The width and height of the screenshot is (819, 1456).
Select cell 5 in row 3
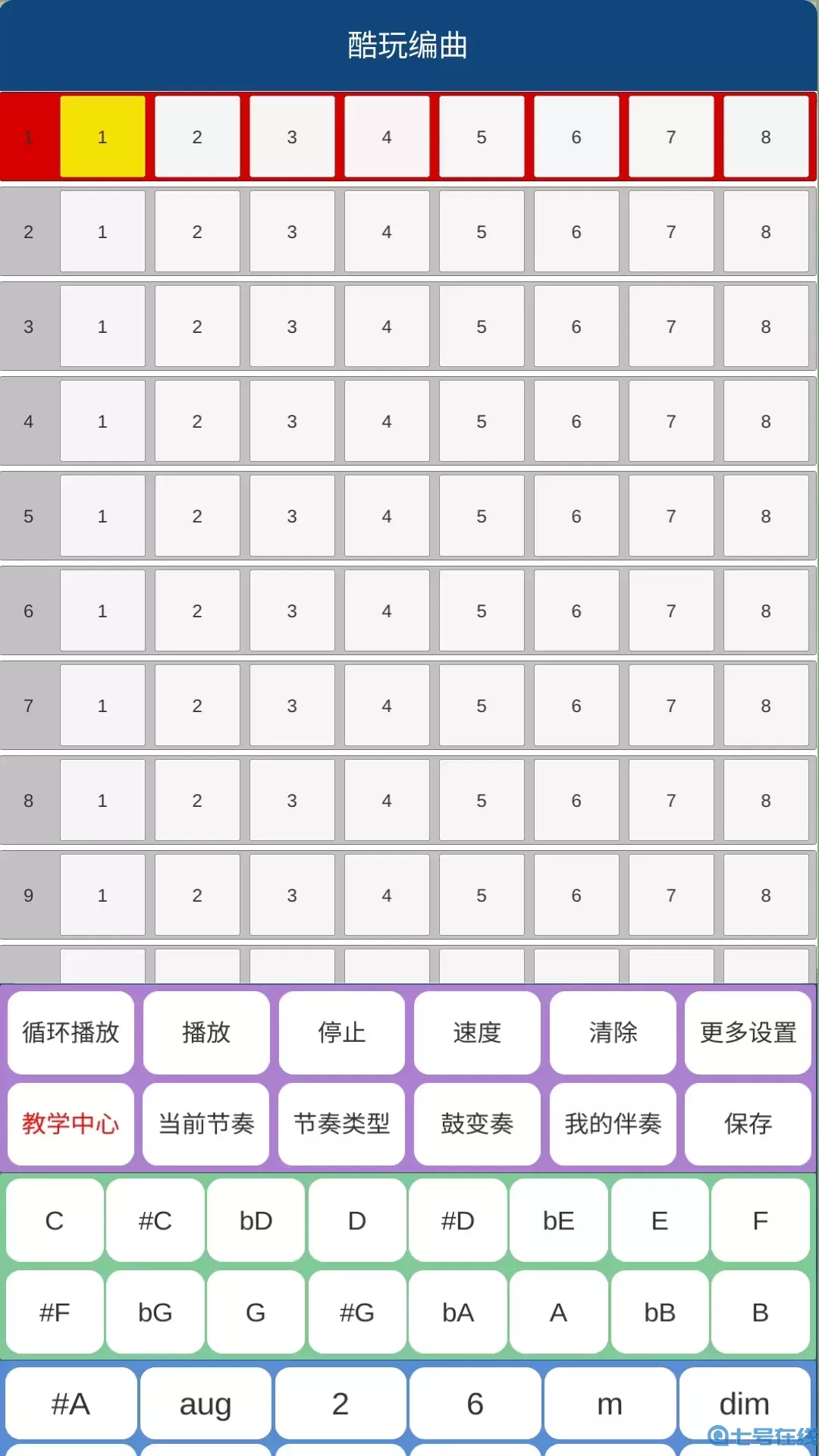(482, 327)
